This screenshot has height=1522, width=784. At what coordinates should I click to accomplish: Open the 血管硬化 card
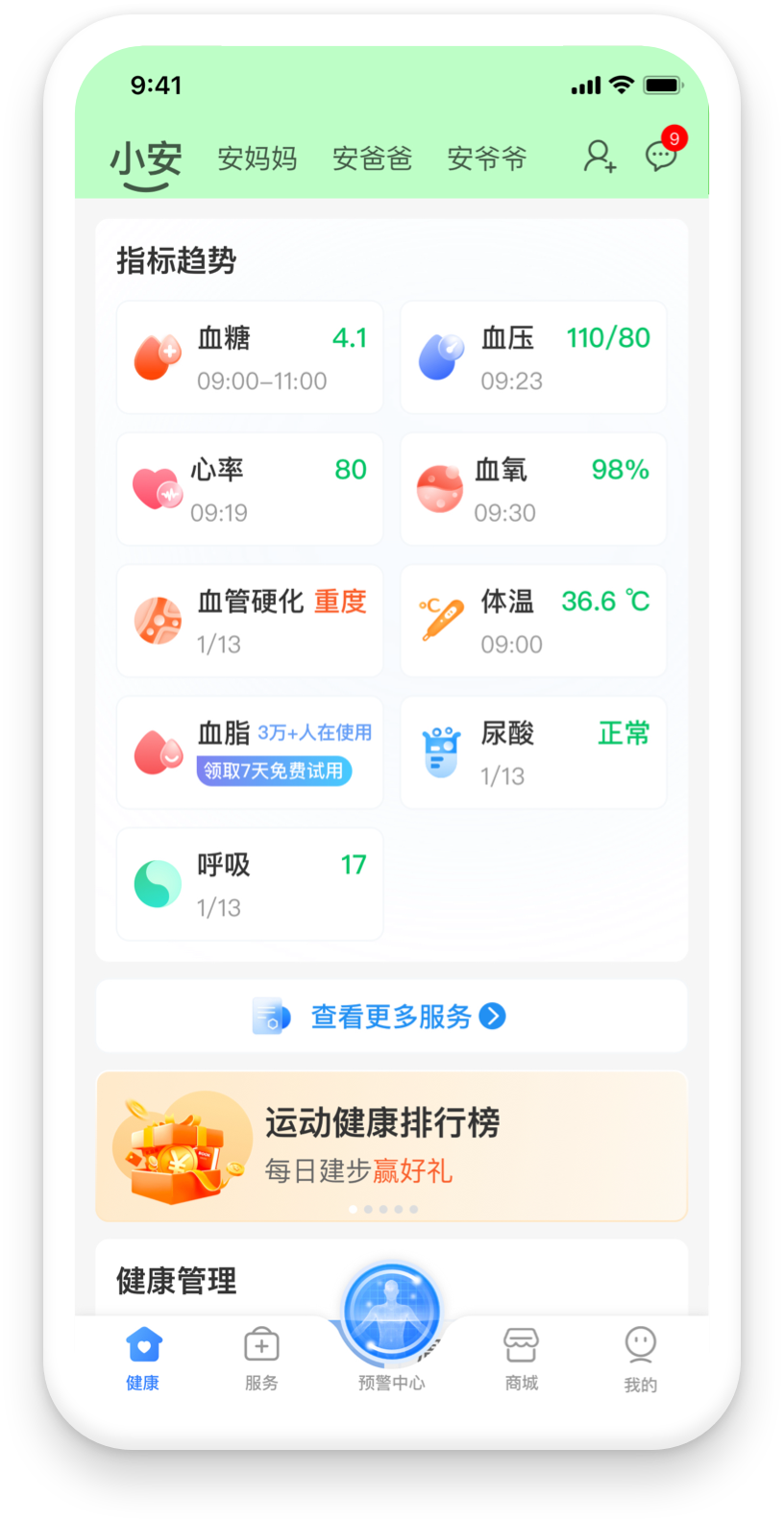click(250, 621)
